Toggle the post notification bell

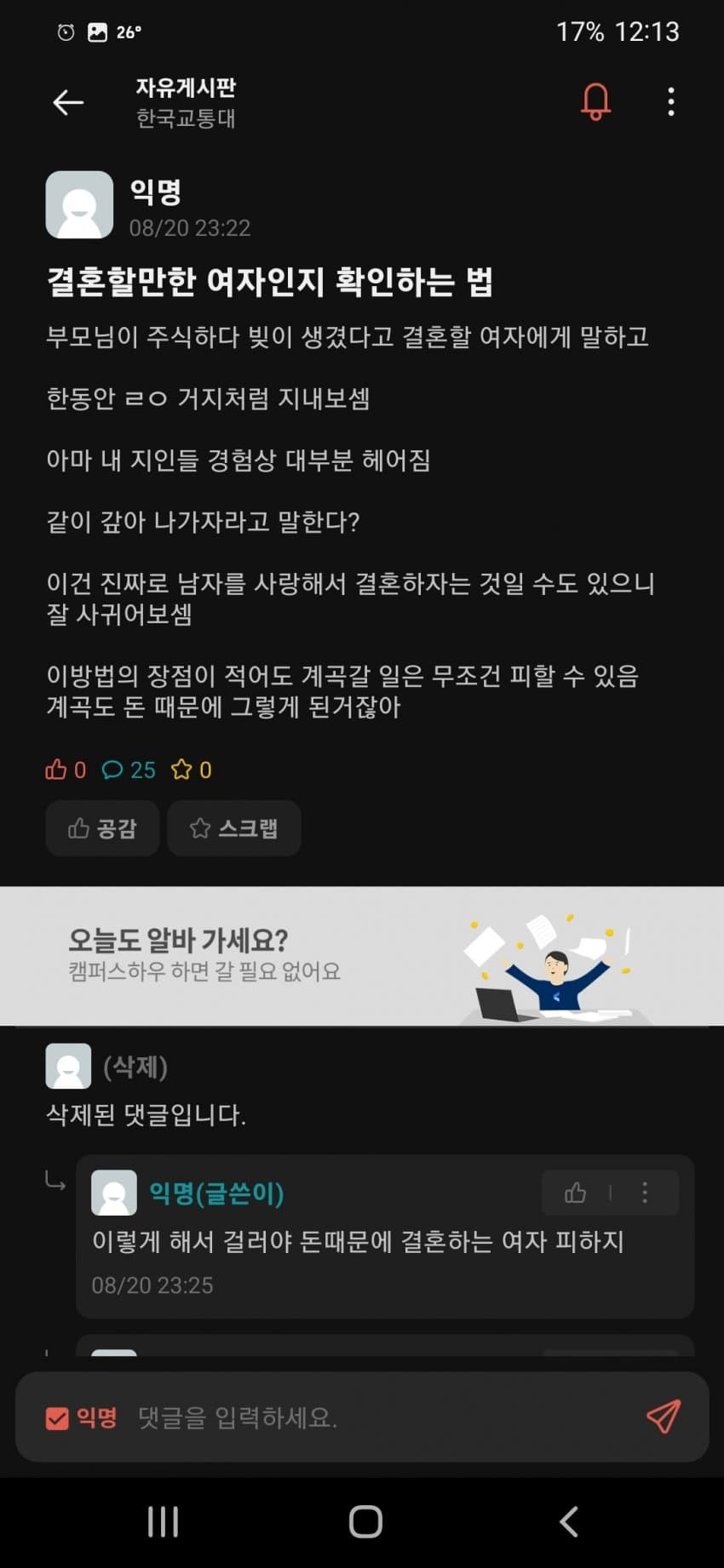pyautogui.click(x=595, y=102)
